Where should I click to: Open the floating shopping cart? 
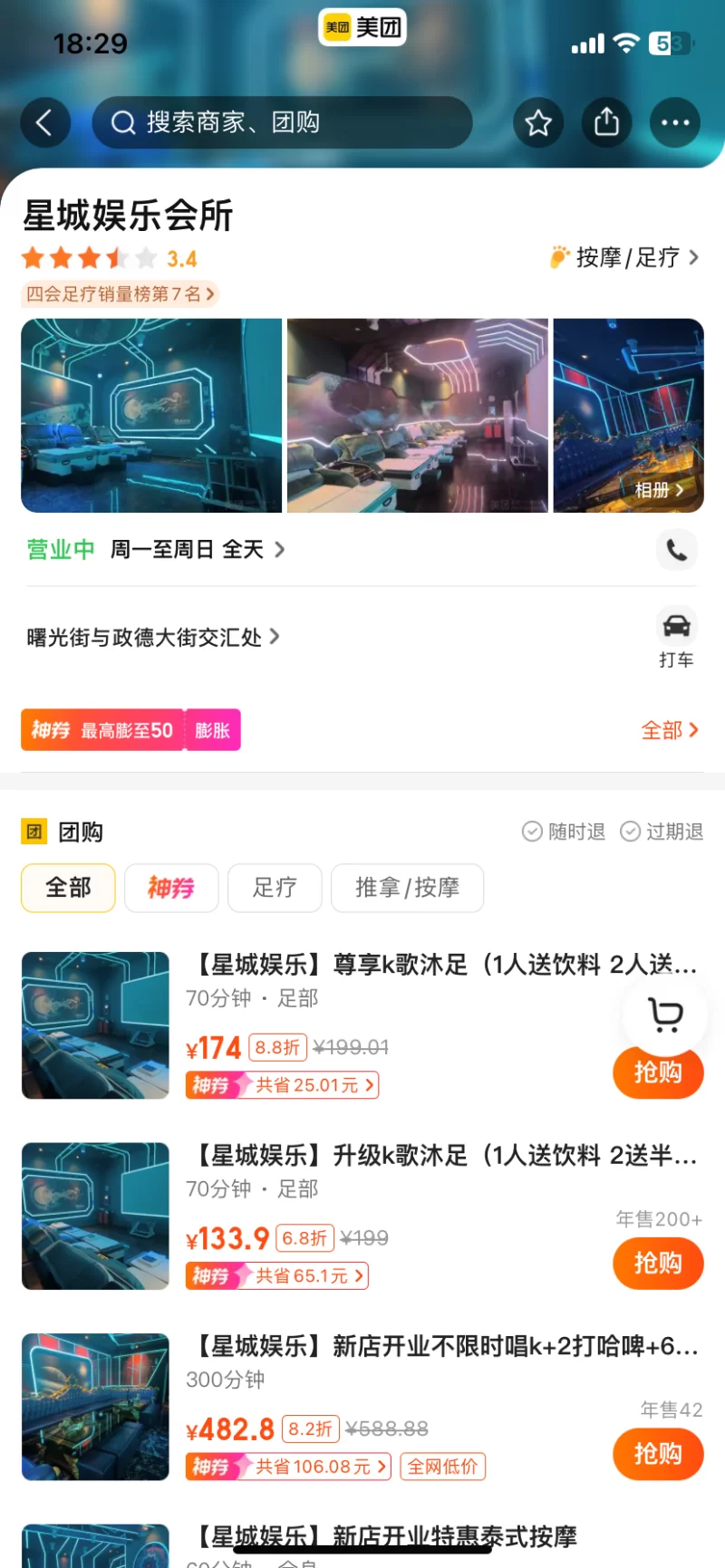click(x=665, y=1015)
